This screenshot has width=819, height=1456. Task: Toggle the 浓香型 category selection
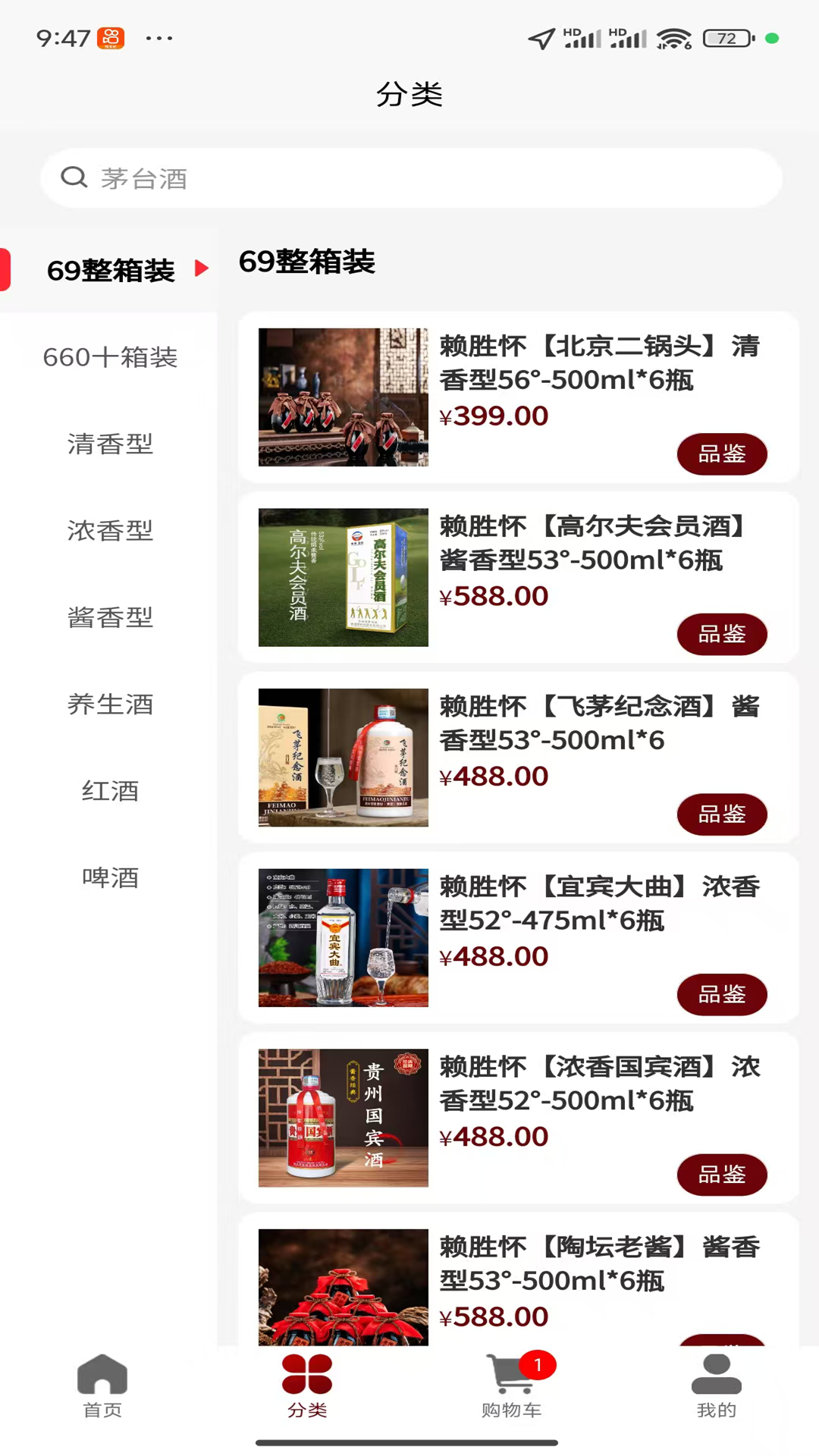coord(111,531)
